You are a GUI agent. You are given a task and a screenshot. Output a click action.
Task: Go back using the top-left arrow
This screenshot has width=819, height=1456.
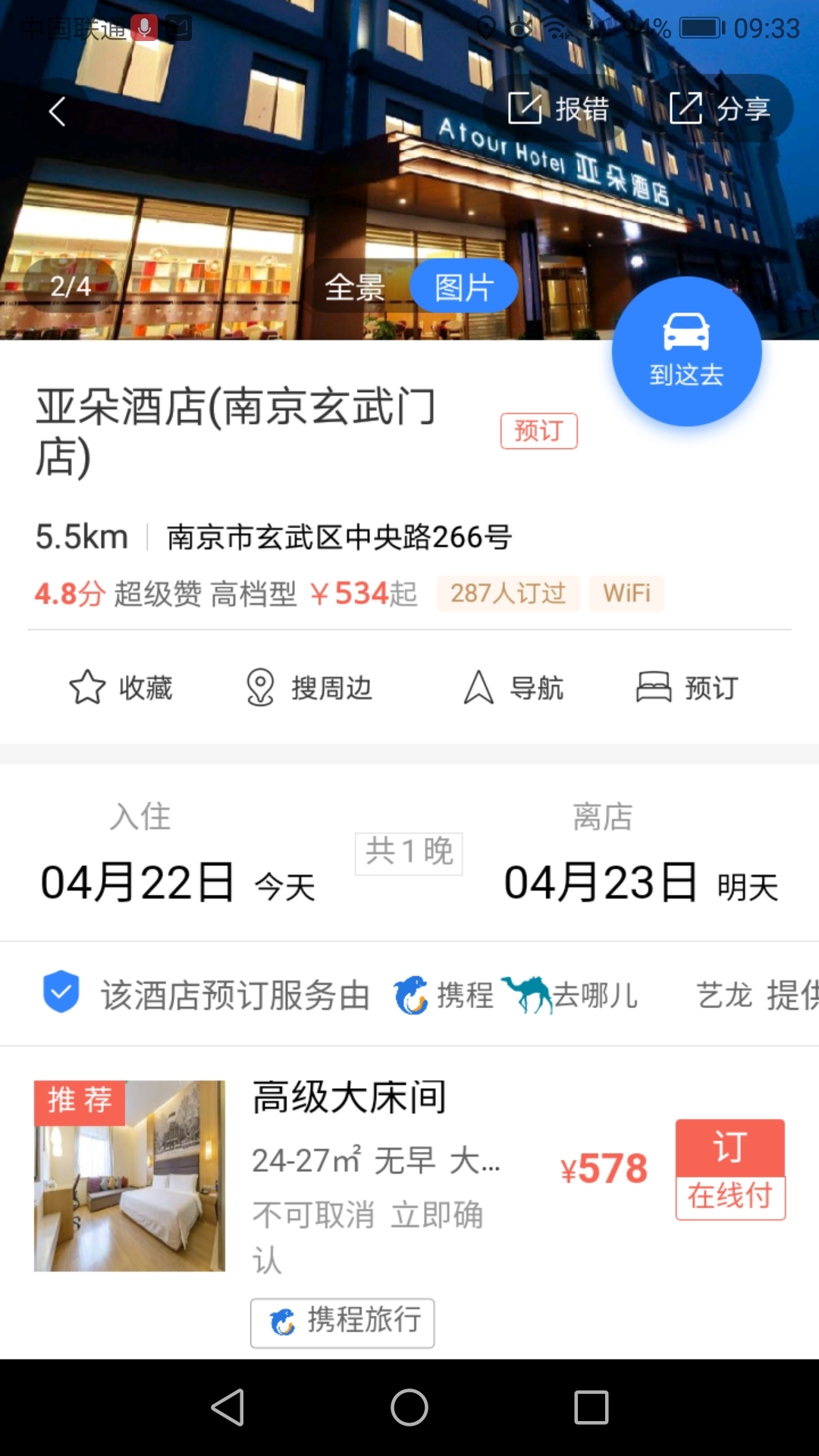[58, 111]
